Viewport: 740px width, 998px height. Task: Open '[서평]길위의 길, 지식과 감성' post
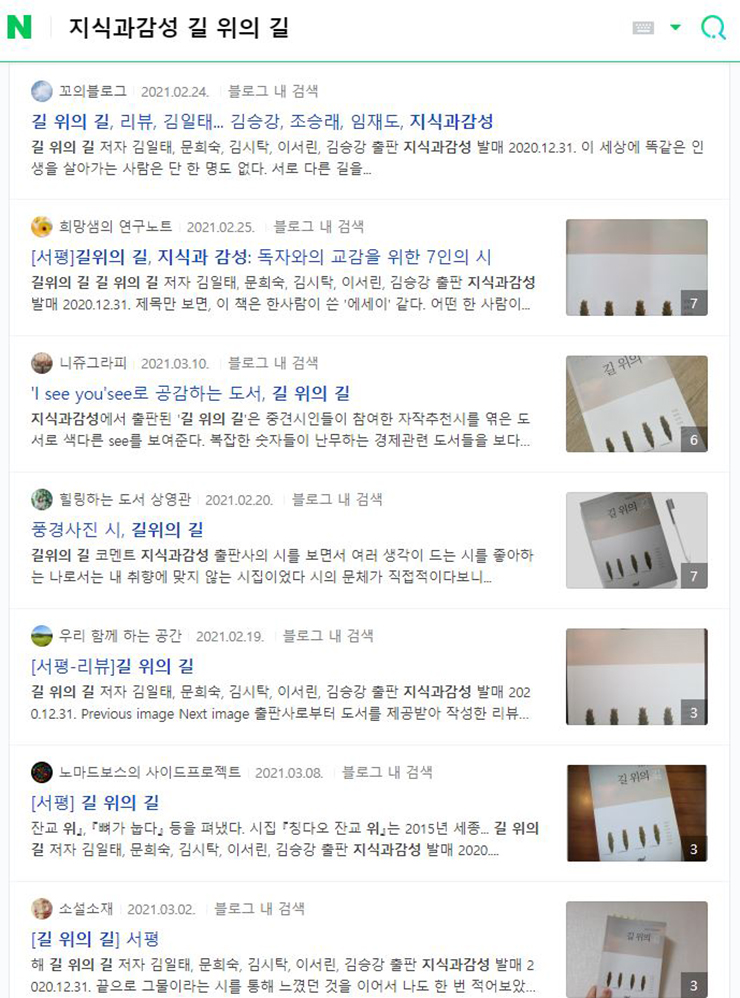(x=261, y=257)
